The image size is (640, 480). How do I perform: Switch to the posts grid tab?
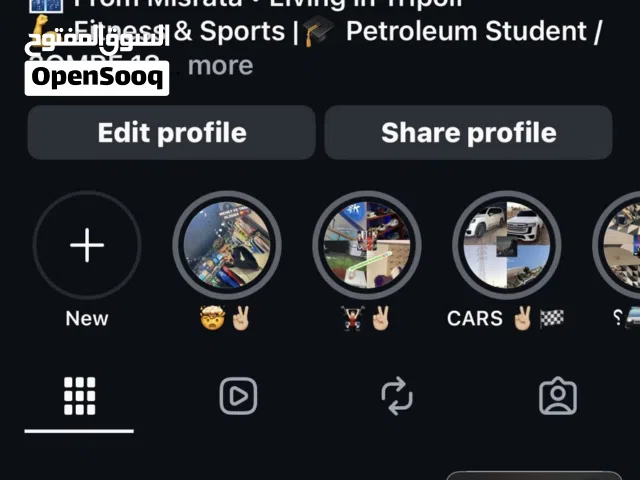coord(79,396)
